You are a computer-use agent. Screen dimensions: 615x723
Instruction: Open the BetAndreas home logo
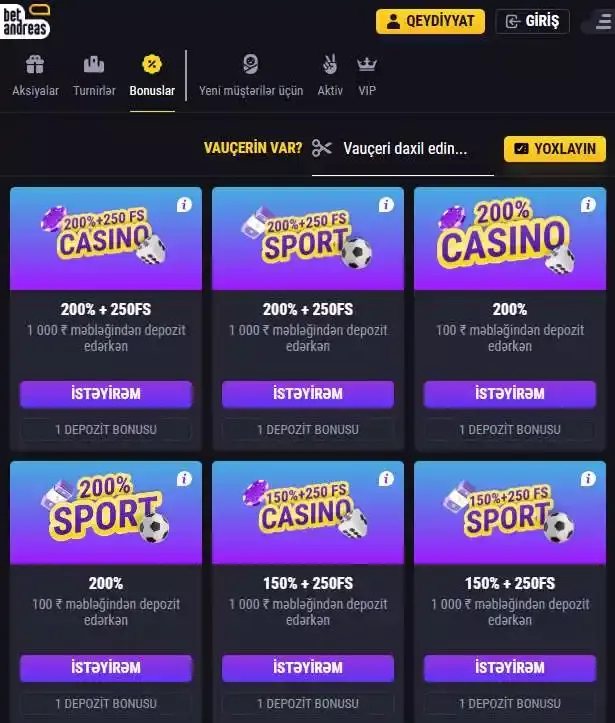coord(24,20)
